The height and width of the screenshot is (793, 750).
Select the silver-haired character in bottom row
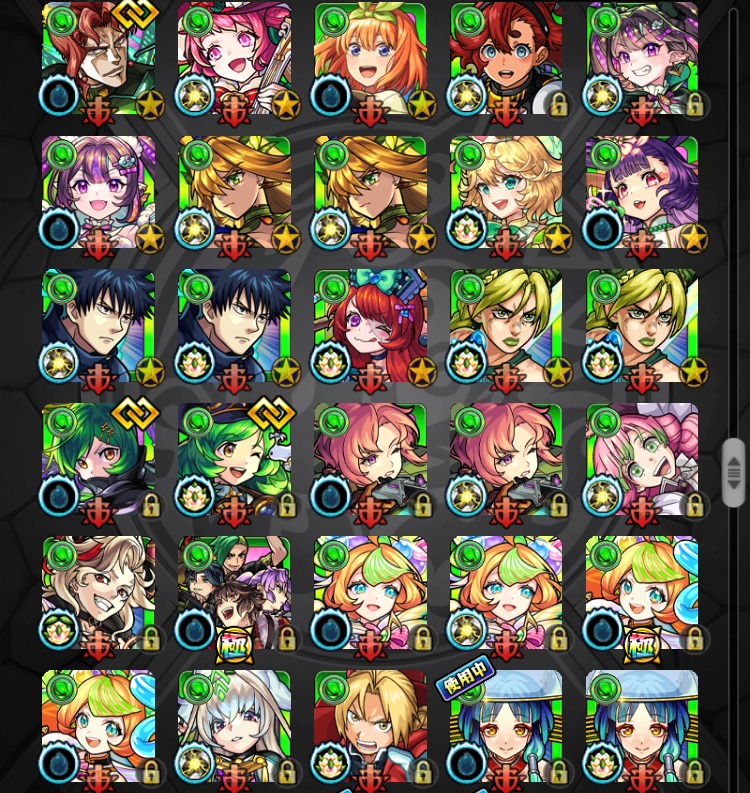(234, 727)
